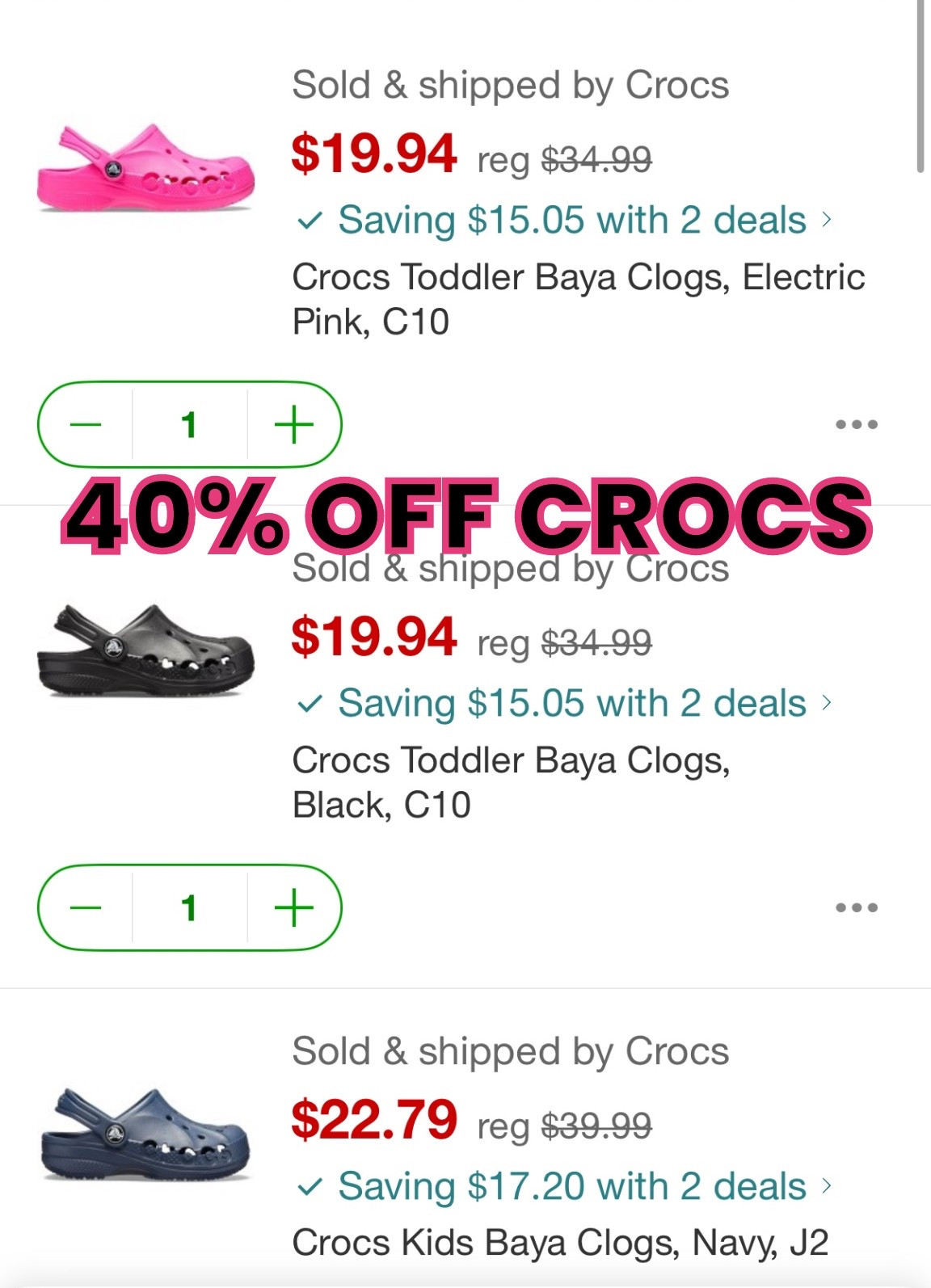
Task: Decrease quantity of the Black Baya clogs
Action: click(85, 907)
